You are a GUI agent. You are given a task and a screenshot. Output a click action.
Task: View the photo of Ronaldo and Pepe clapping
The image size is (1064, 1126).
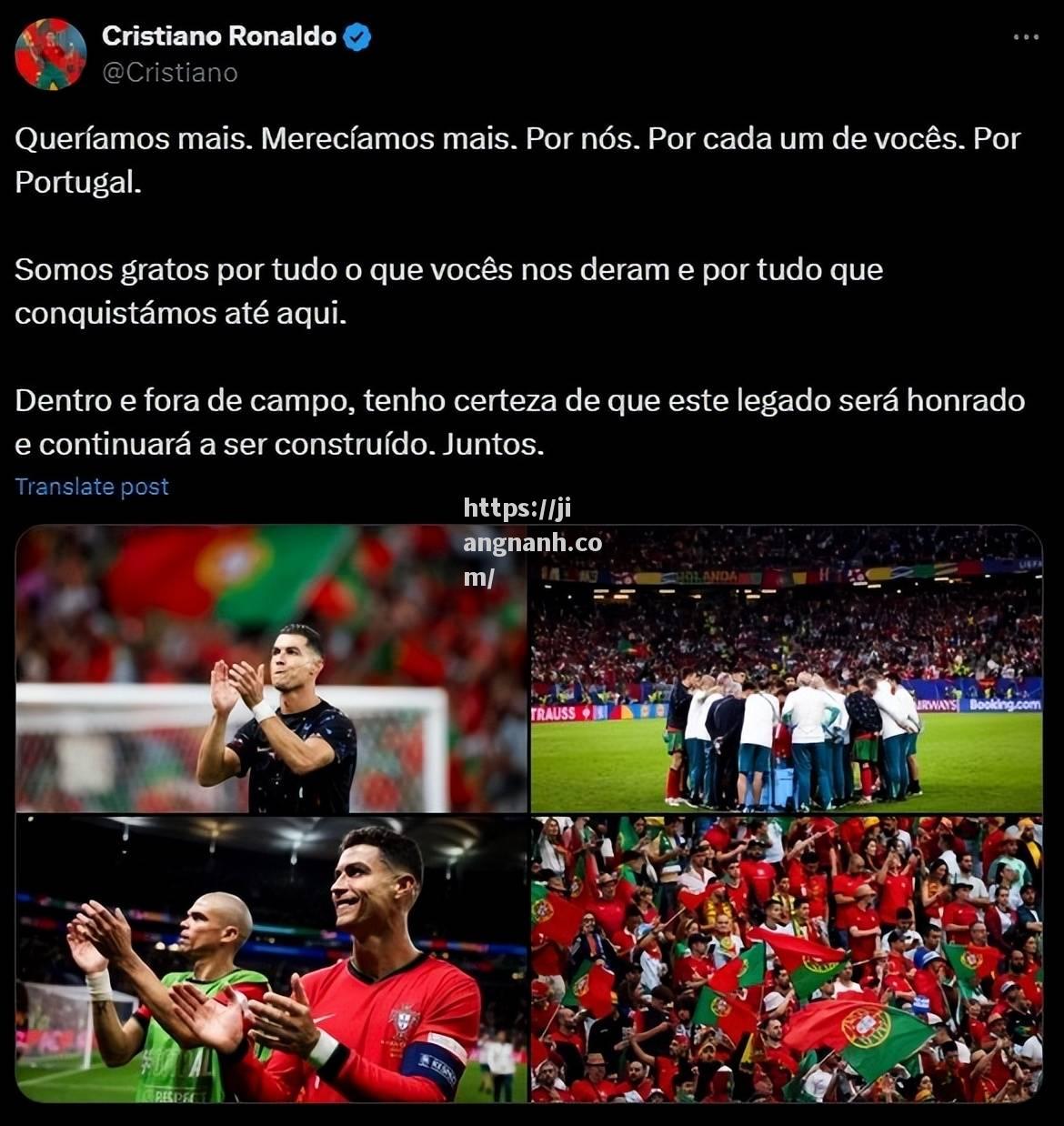tap(271, 960)
